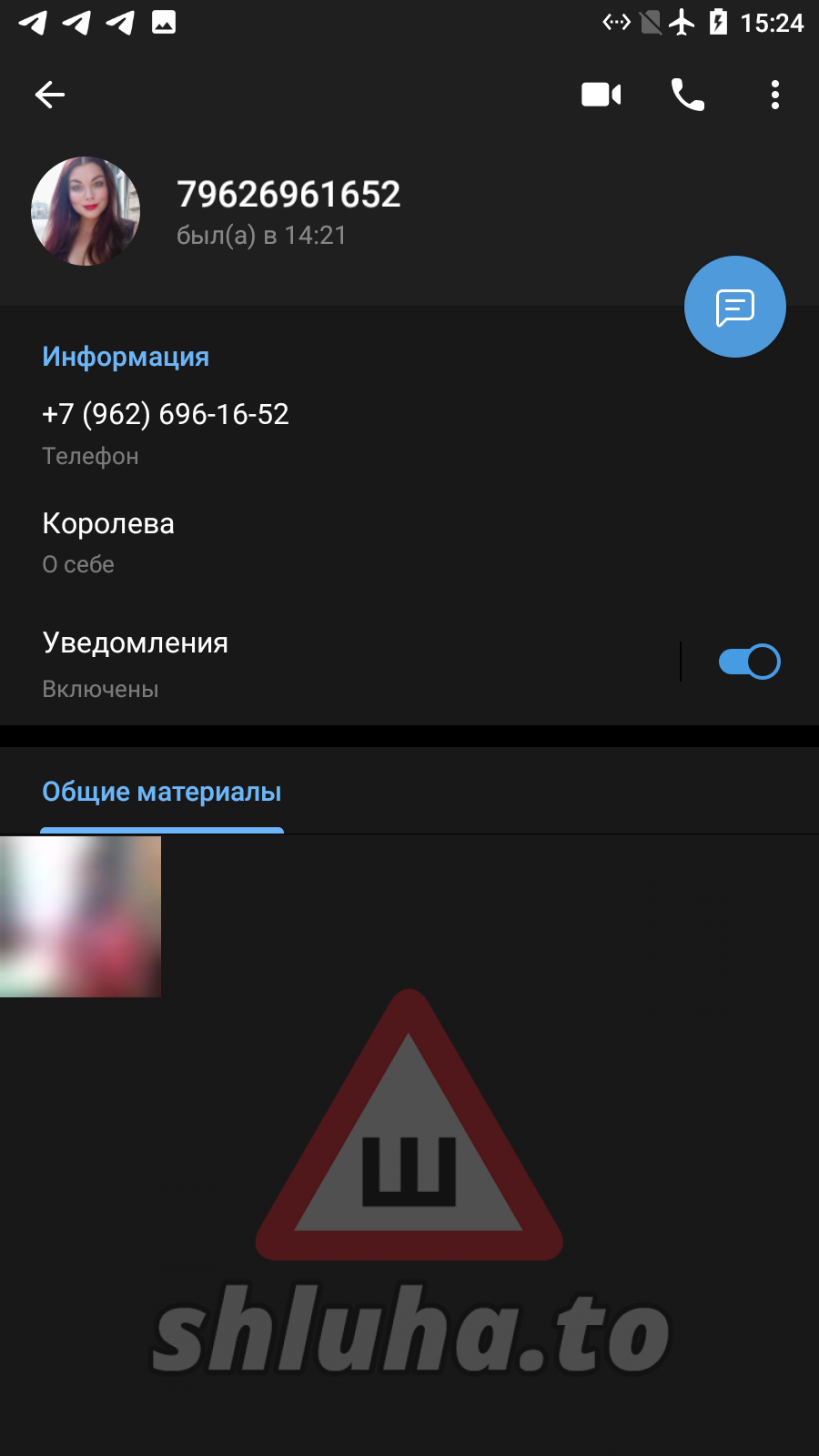Go back using the arrow
The width and height of the screenshot is (819, 1456).
50,95
